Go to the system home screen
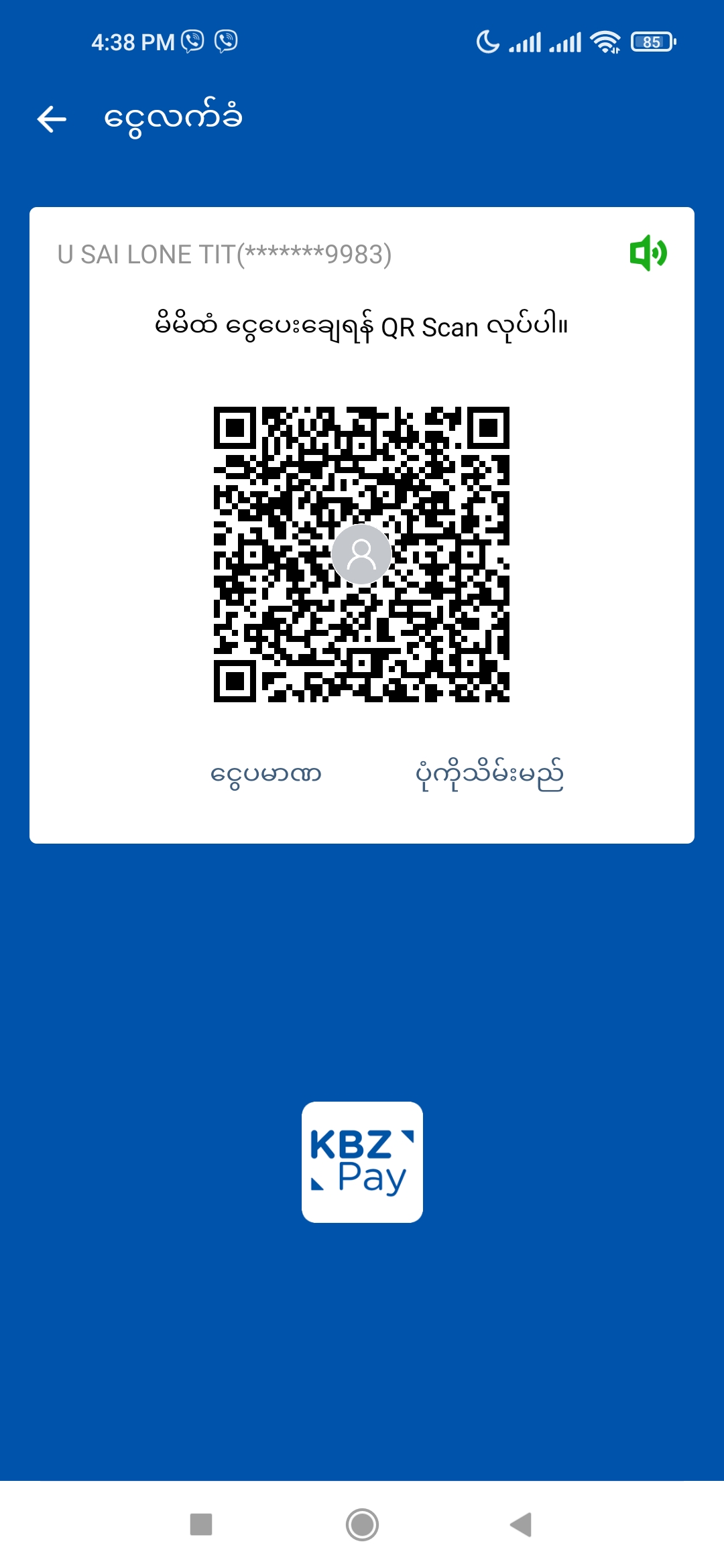 [x=362, y=1524]
